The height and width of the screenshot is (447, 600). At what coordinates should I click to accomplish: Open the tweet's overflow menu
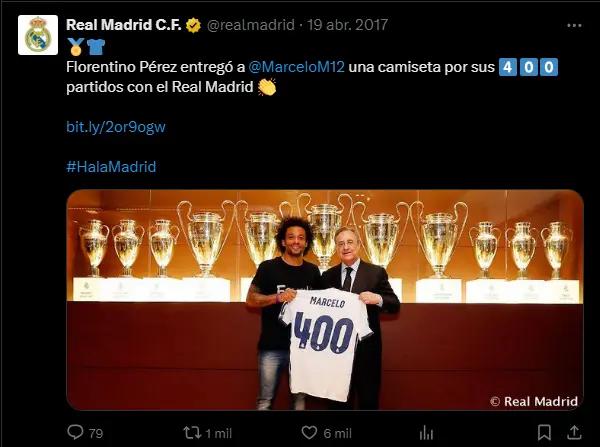[573, 24]
